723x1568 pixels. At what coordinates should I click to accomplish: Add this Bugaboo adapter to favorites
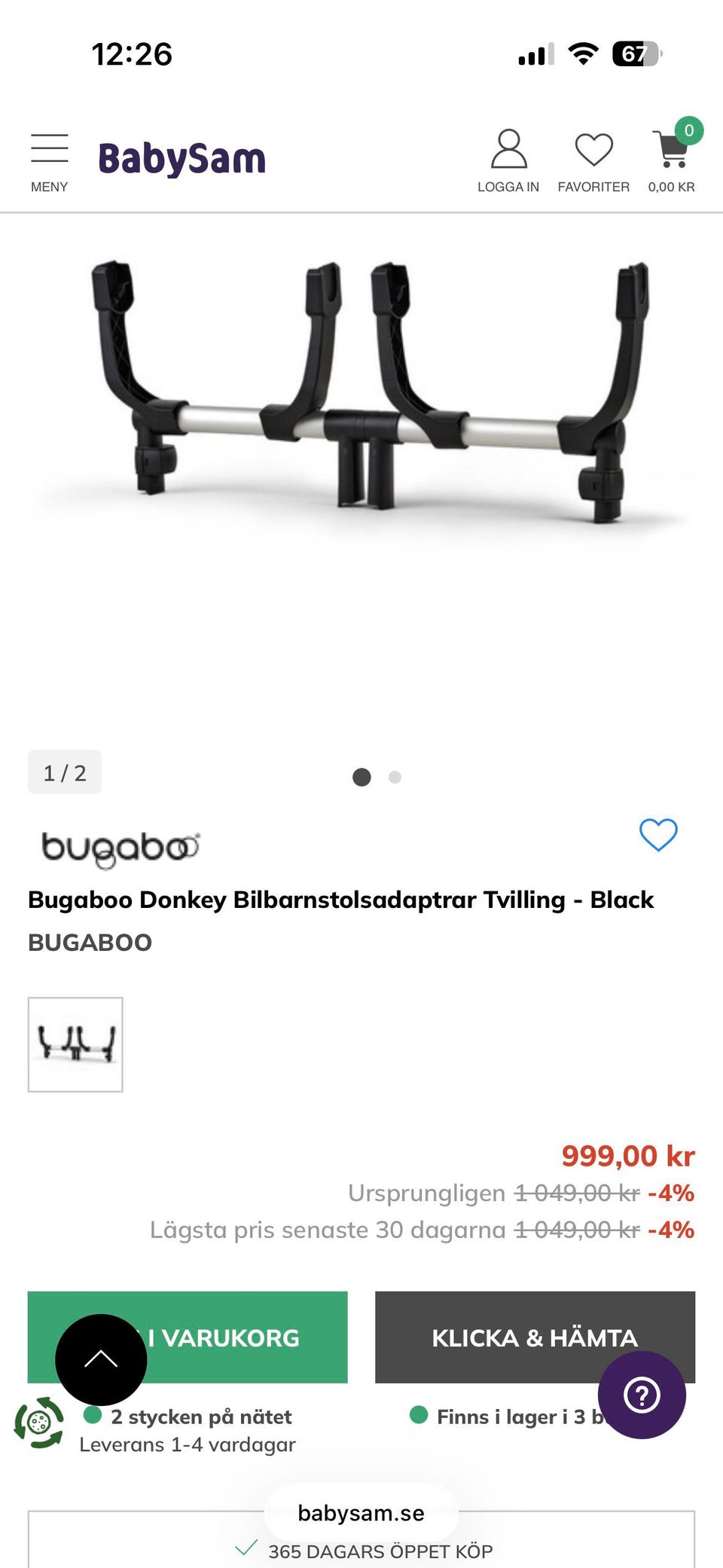(x=658, y=835)
